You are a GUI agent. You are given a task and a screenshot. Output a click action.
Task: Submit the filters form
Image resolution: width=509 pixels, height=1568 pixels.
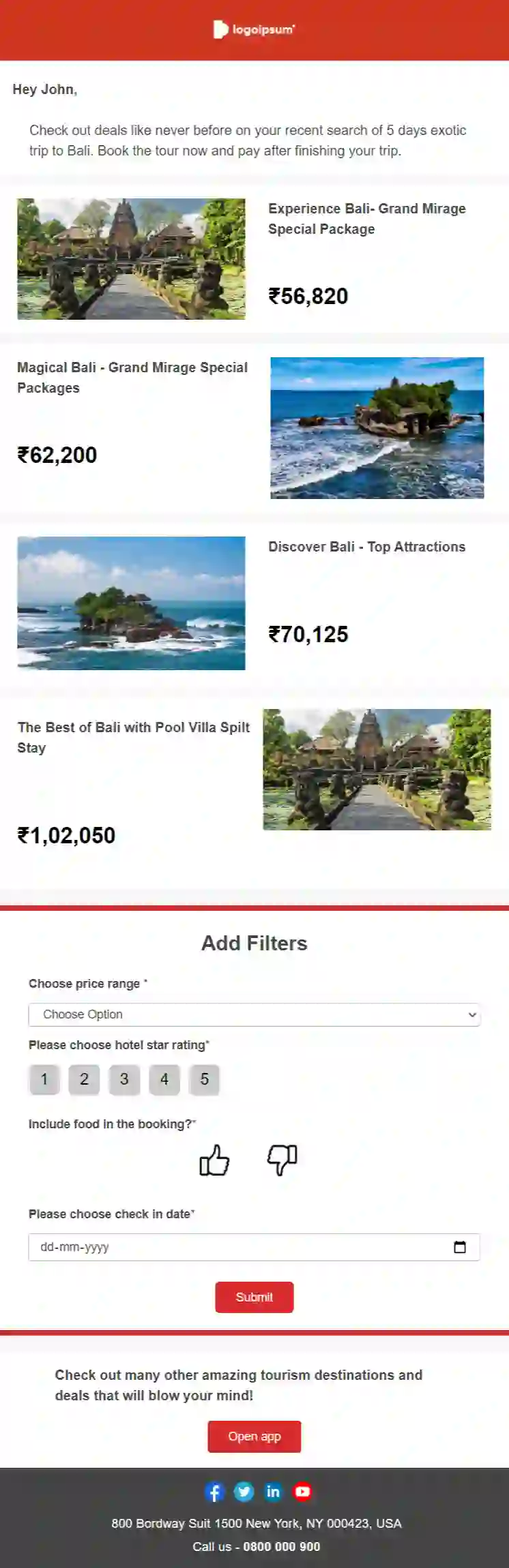pos(254,1297)
